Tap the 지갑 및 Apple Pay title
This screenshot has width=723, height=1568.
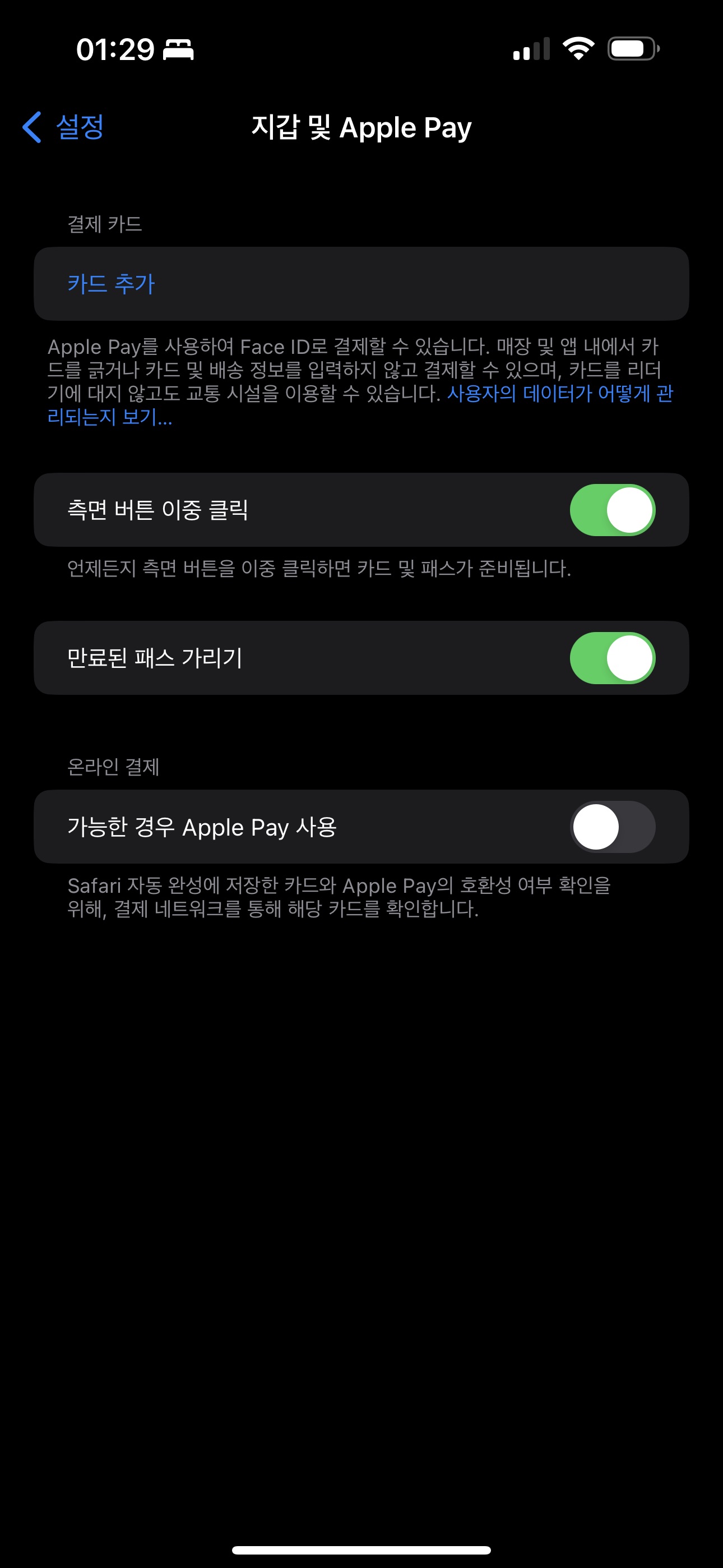(x=361, y=127)
